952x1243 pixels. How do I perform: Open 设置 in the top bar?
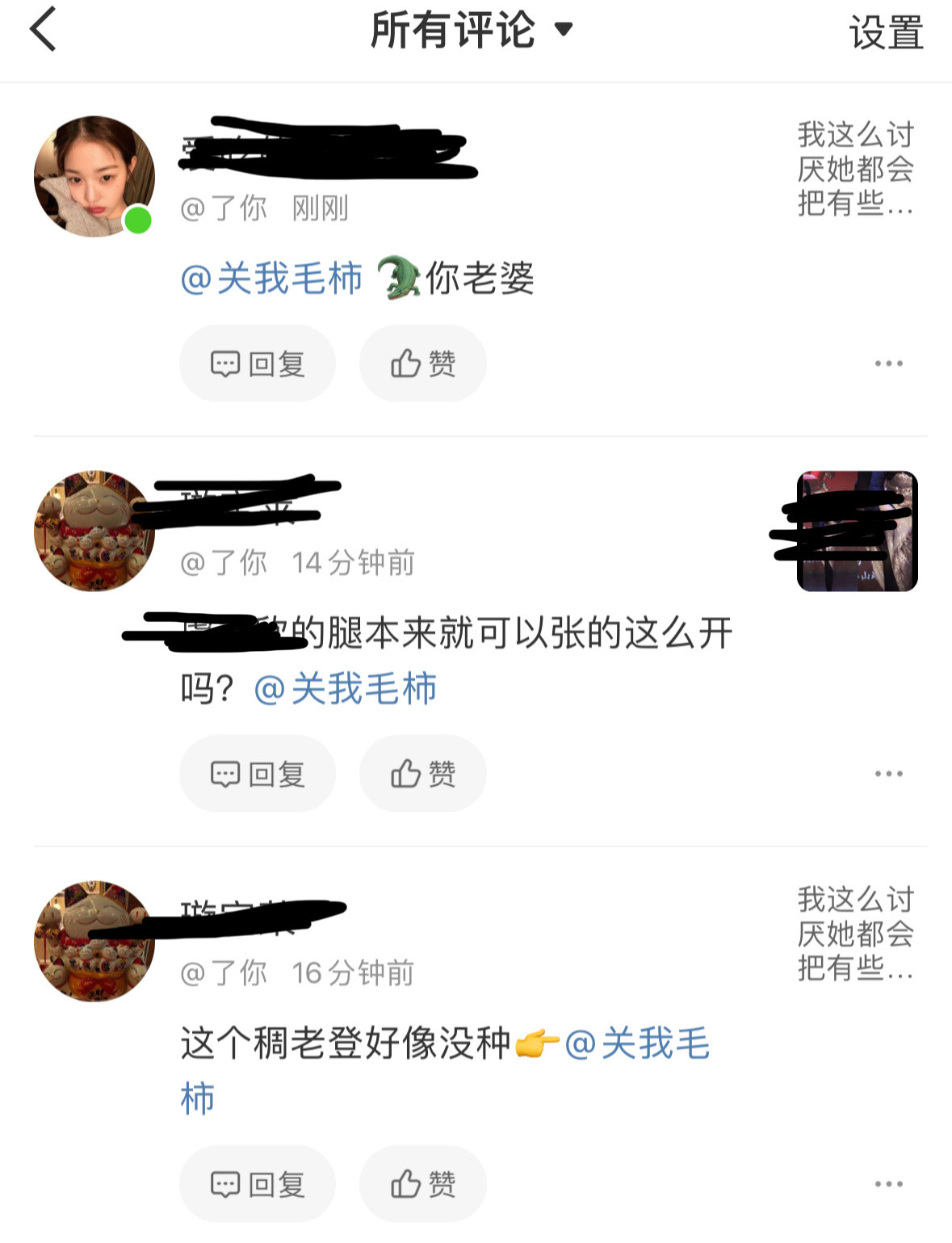pos(886,32)
